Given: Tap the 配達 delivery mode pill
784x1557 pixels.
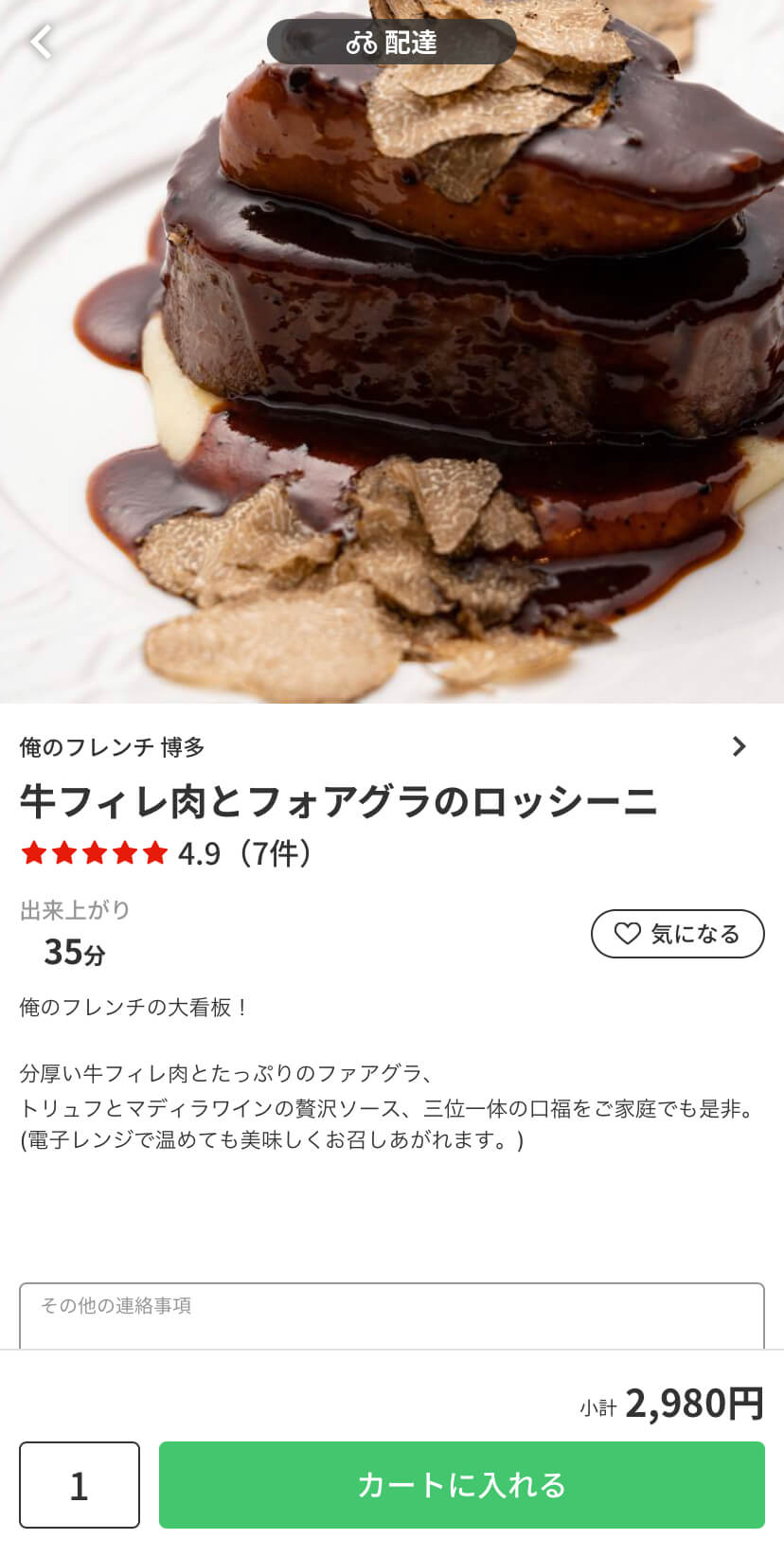Looking at the screenshot, I should click(392, 42).
